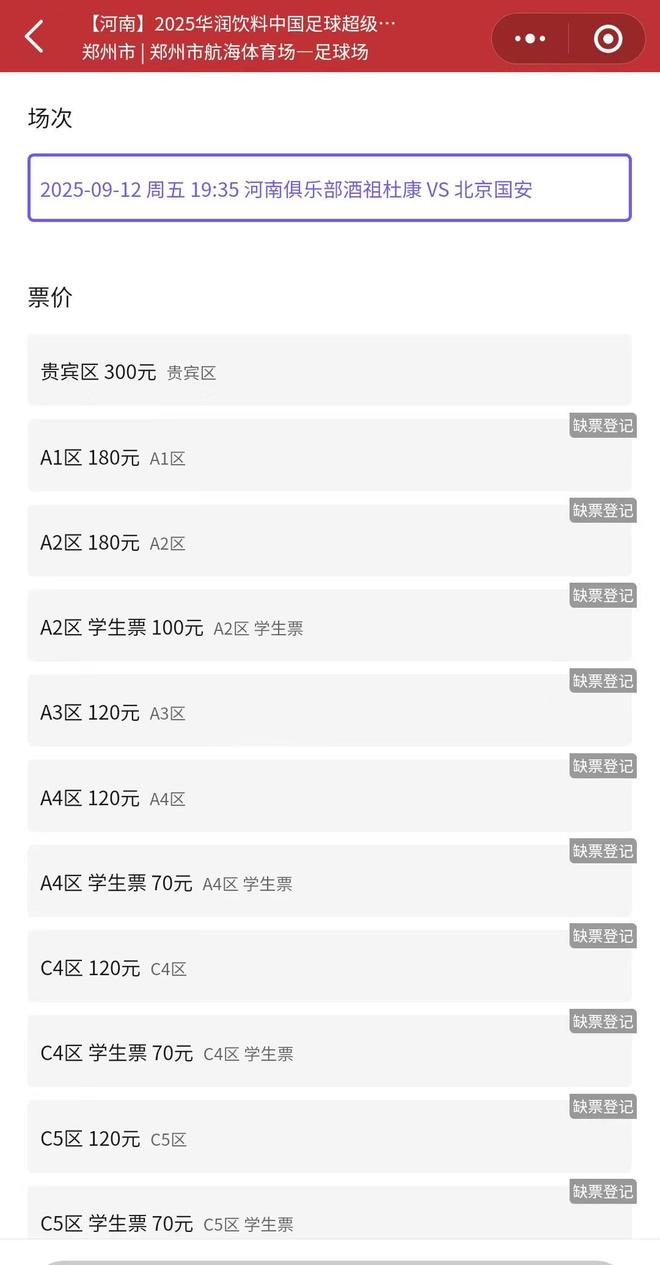Go back using the header arrow
This screenshot has width=660, height=1265.
35,37
